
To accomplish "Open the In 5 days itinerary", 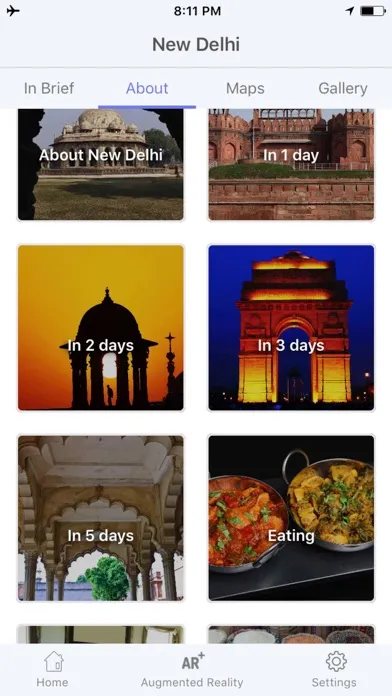I will [x=100, y=518].
